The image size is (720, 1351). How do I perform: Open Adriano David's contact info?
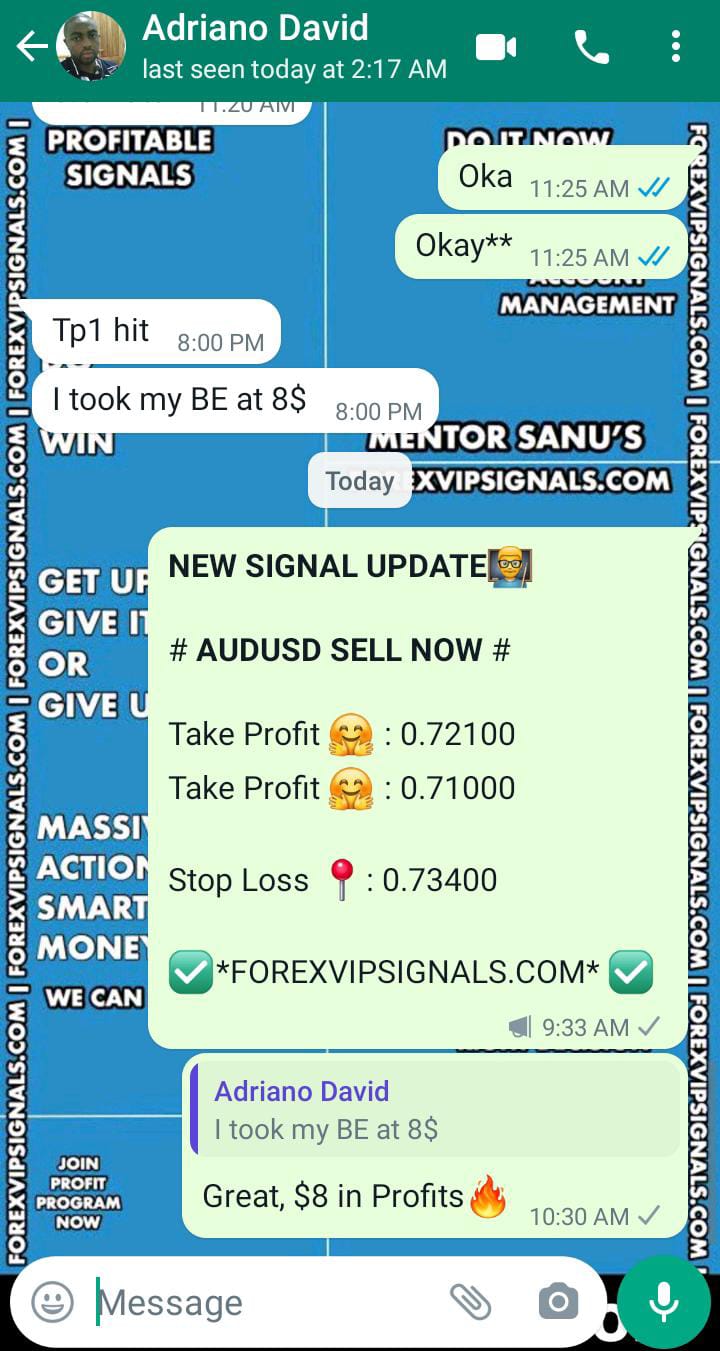(294, 46)
